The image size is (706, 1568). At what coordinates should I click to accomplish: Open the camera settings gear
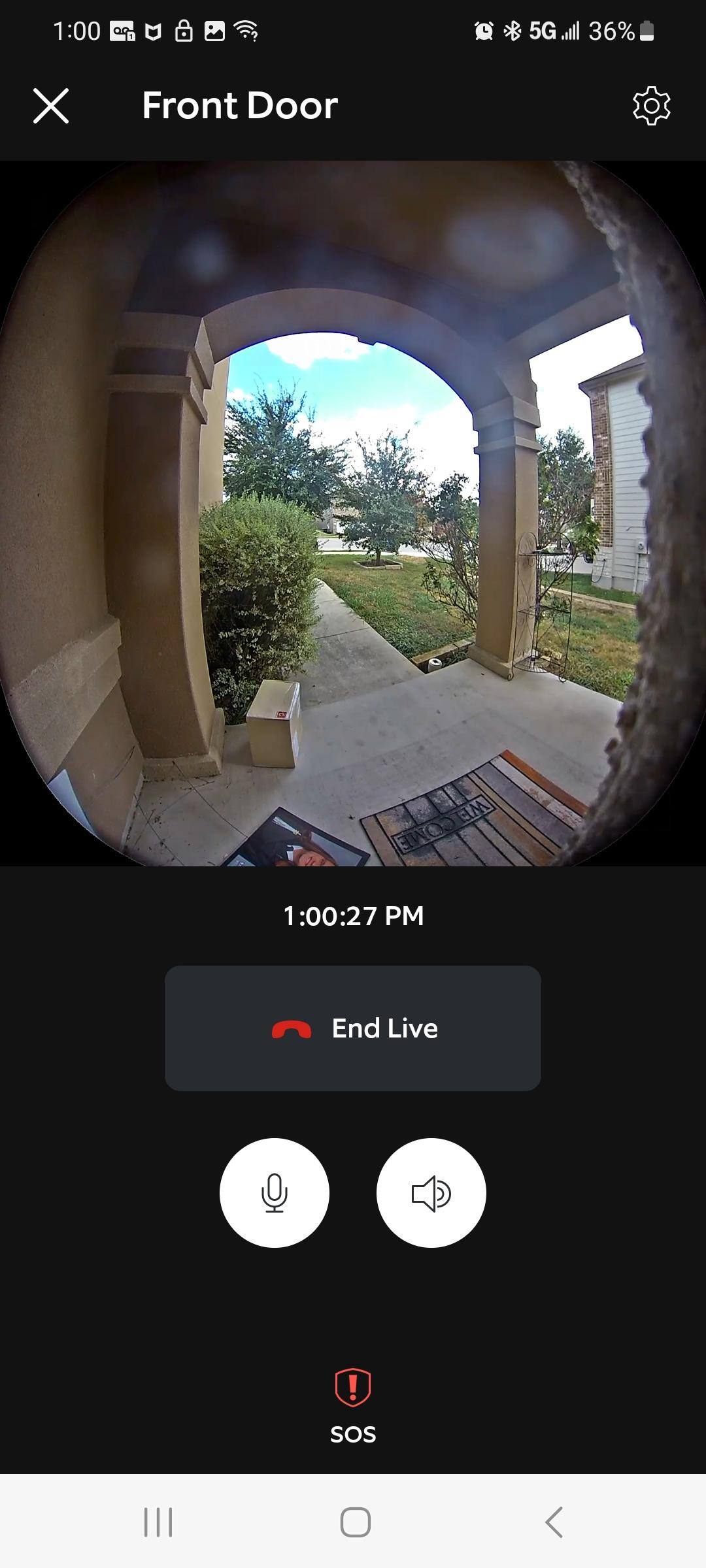pos(651,106)
